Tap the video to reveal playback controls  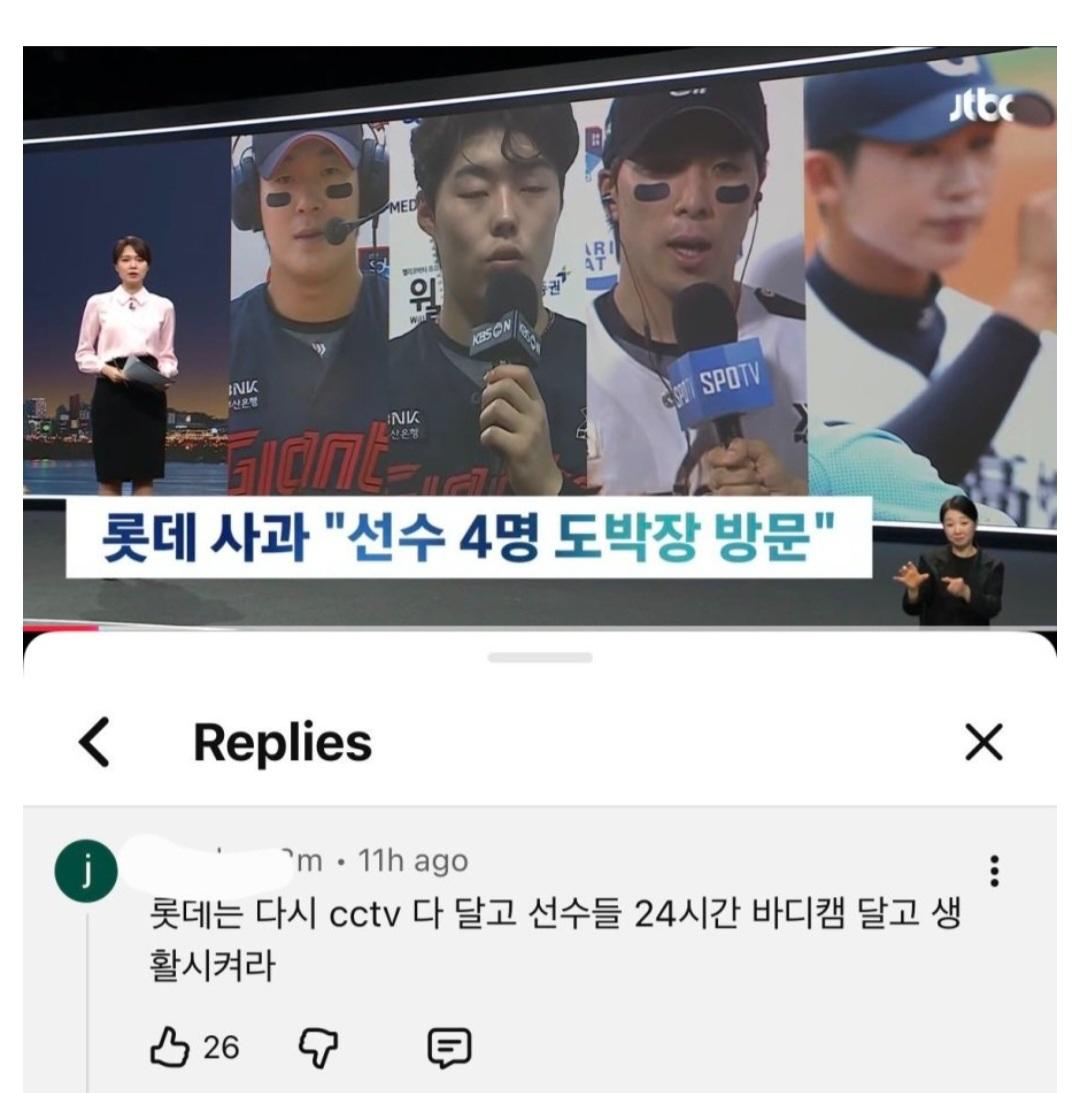click(540, 330)
